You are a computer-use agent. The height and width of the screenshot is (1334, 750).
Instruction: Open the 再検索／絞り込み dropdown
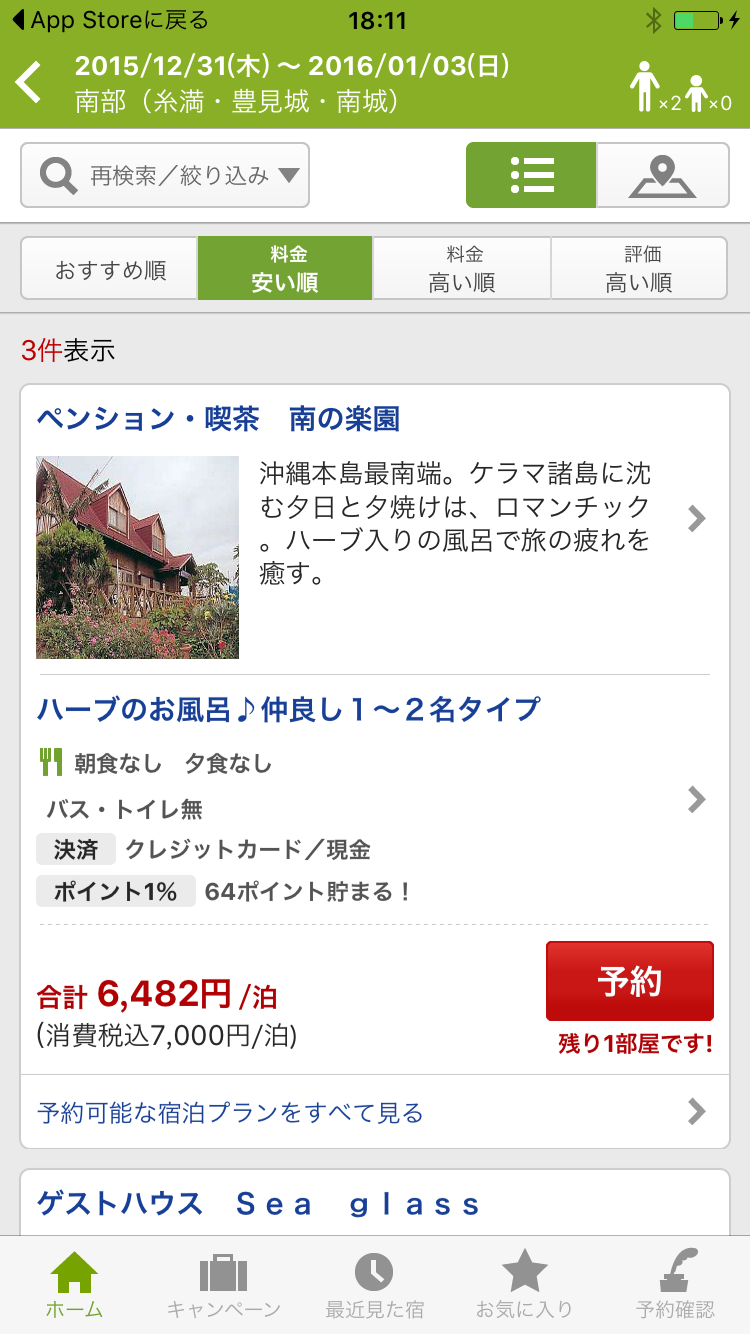coord(165,175)
